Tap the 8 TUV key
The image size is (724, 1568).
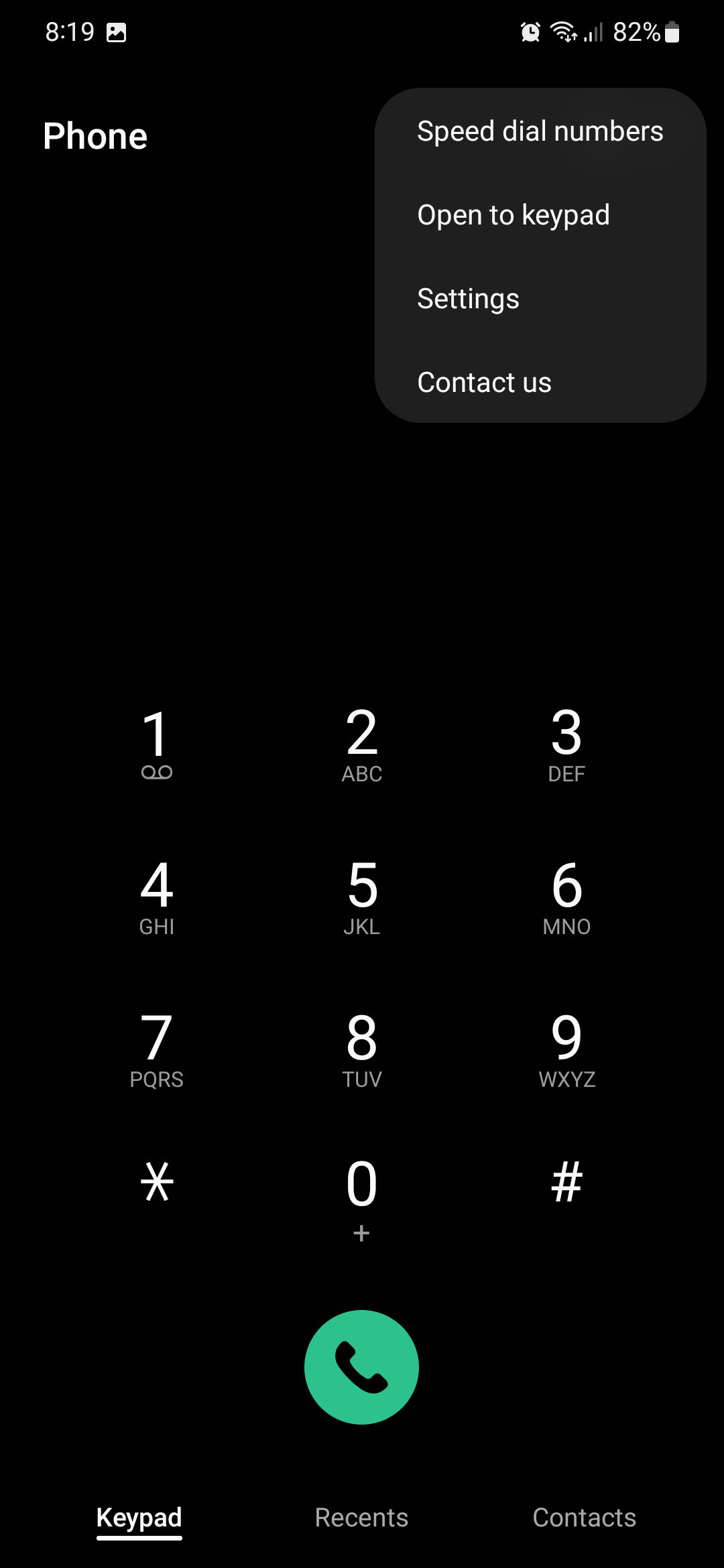pos(362,1049)
